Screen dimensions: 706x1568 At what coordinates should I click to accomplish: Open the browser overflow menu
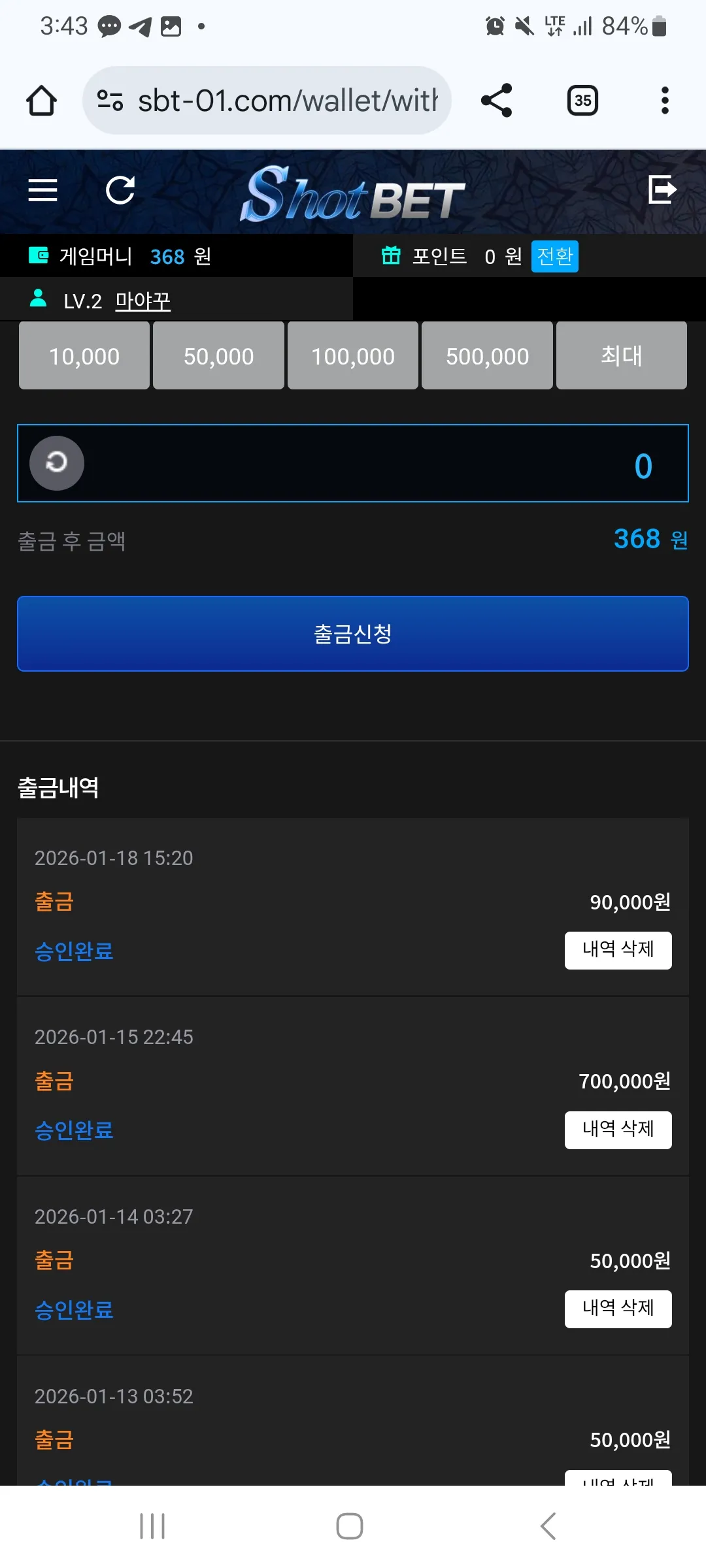tap(665, 101)
